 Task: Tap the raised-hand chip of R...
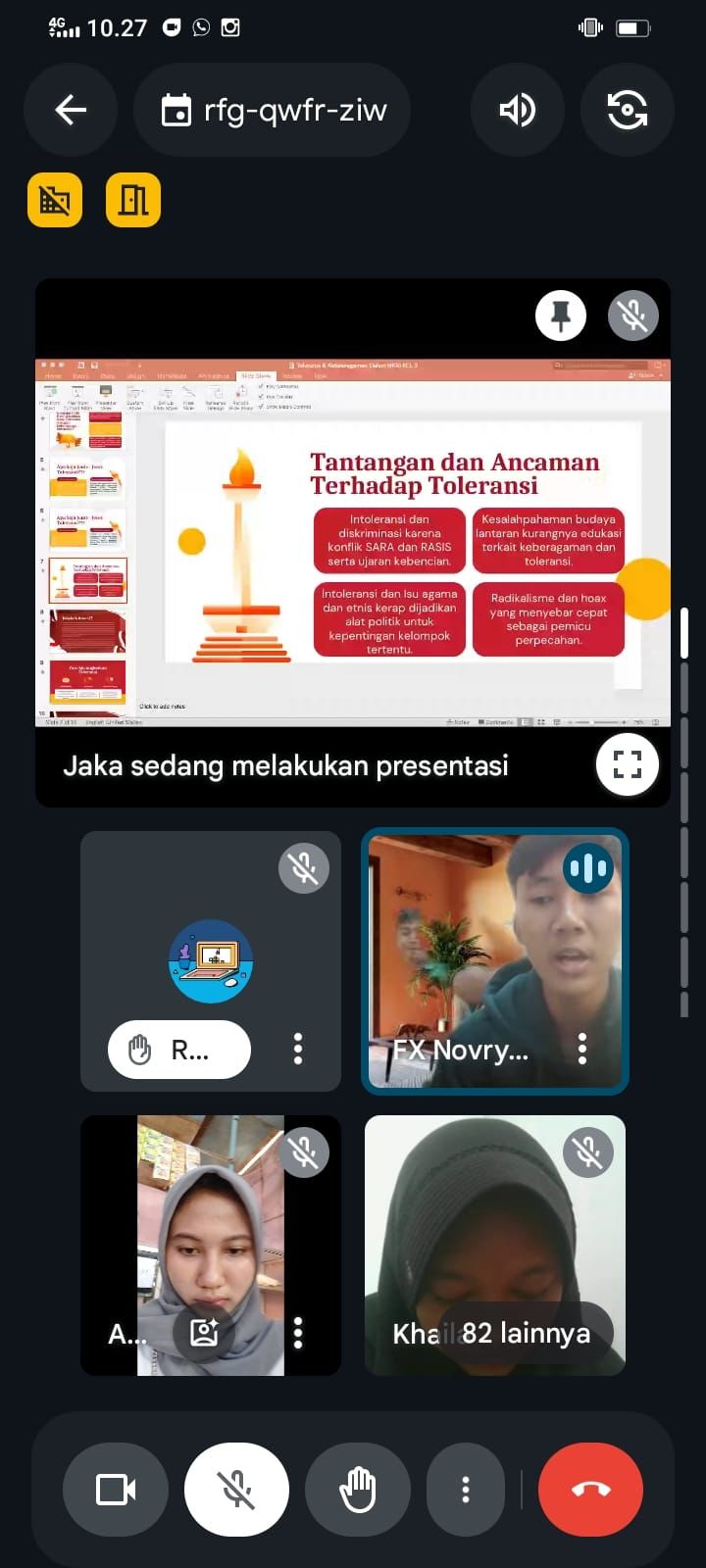(178, 1050)
